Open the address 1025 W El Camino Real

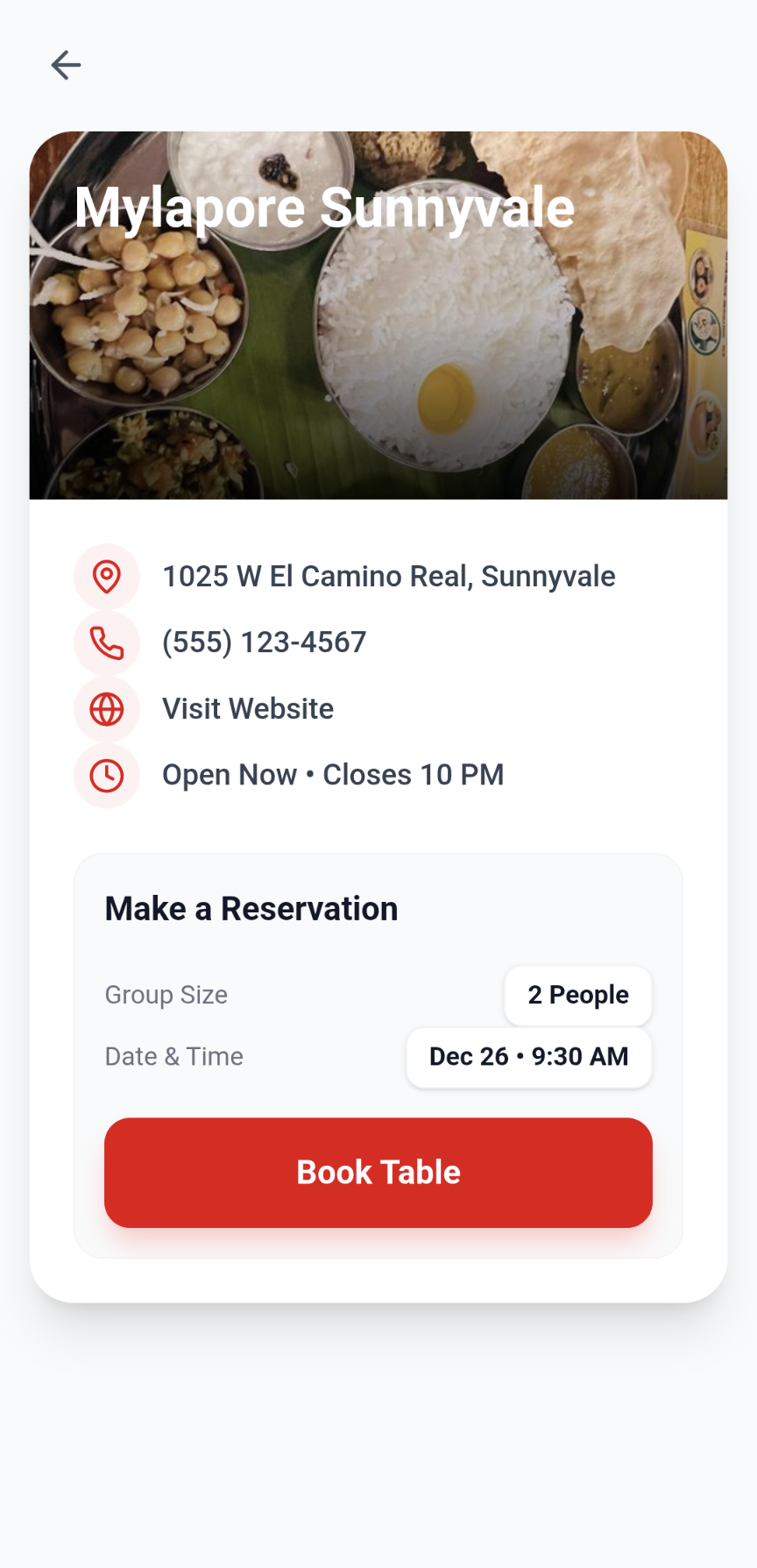tap(388, 577)
